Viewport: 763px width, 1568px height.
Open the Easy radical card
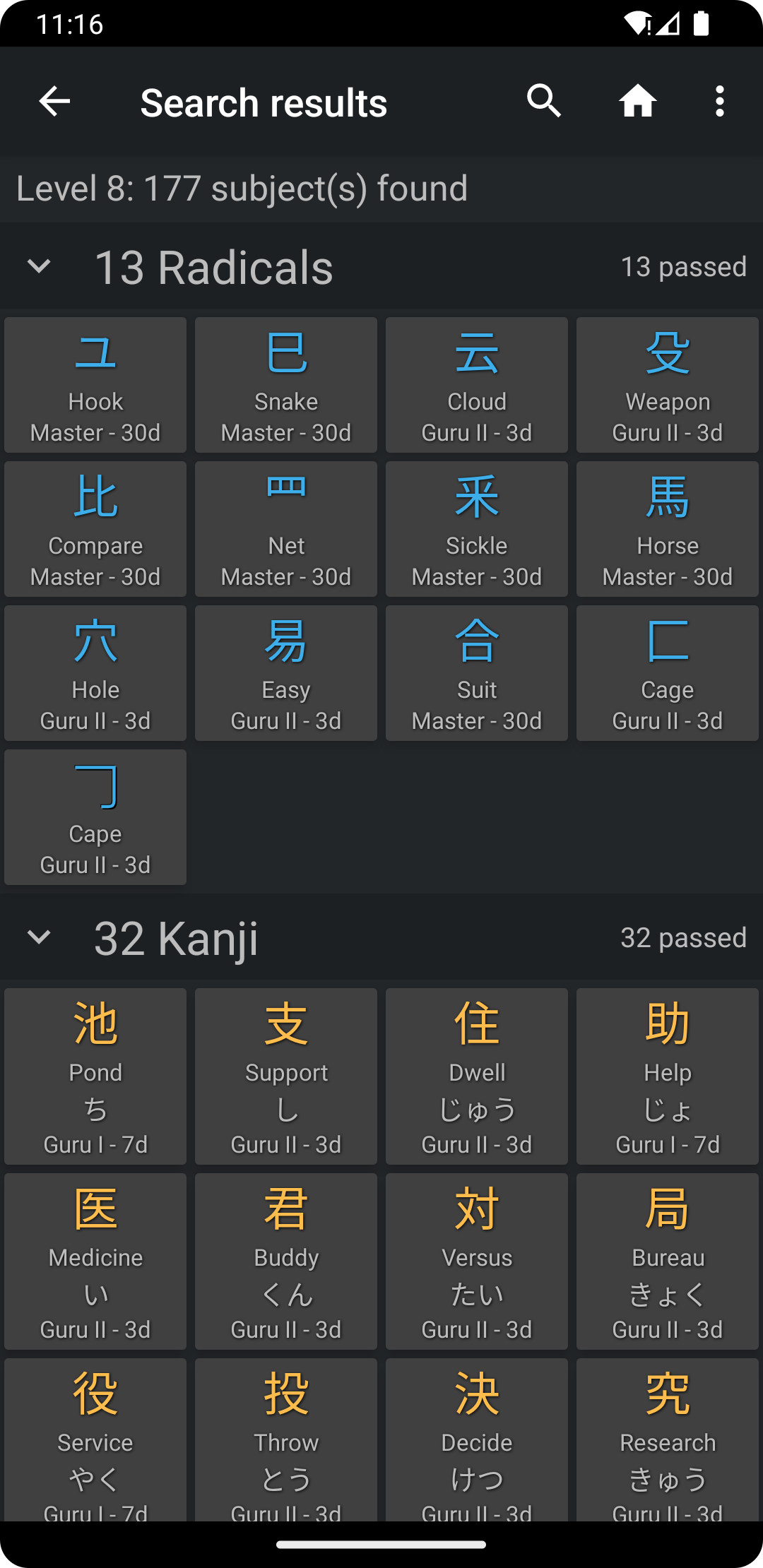point(286,673)
